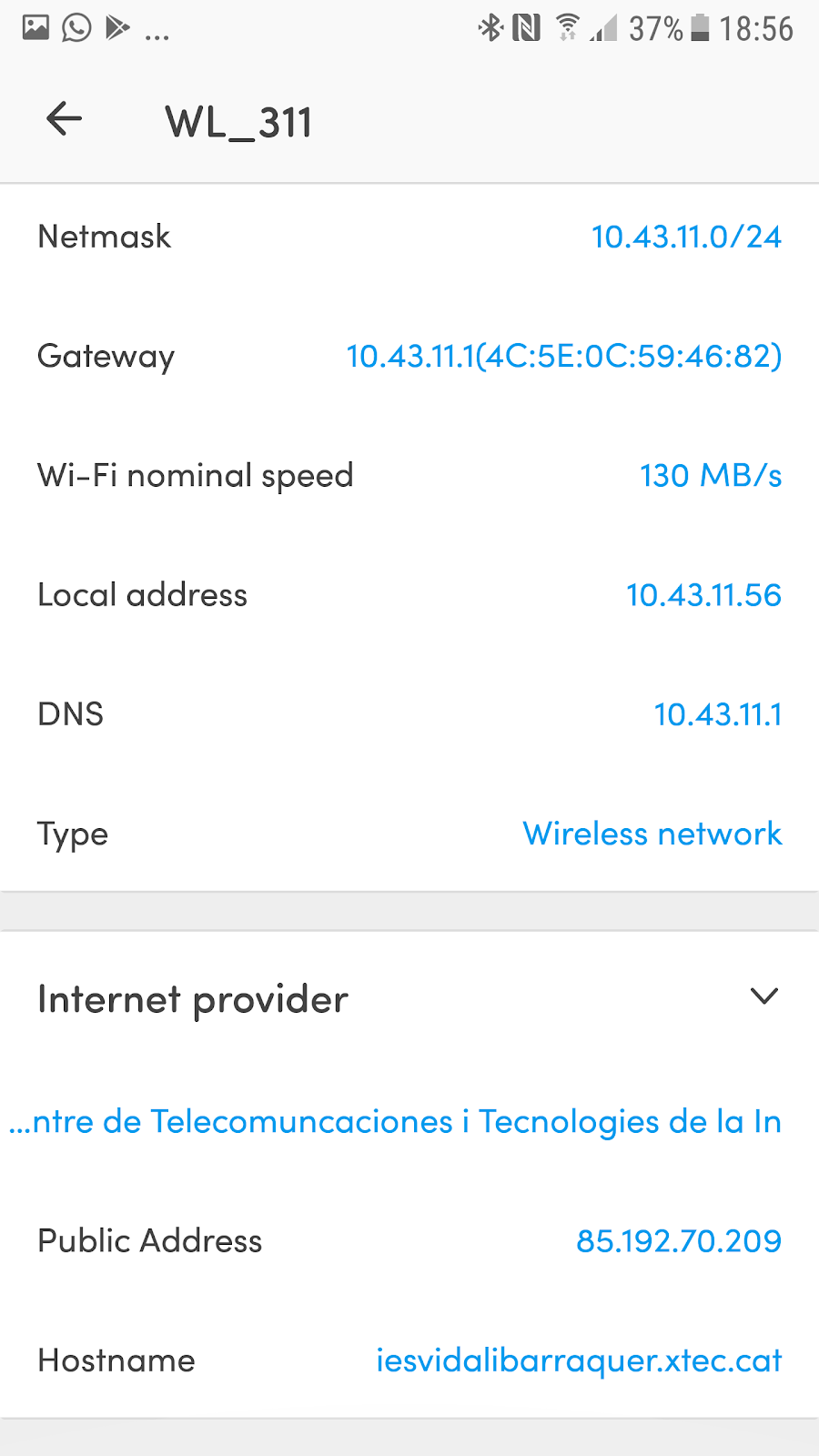Select the Local address 10.43.11.56 row

coord(409,594)
